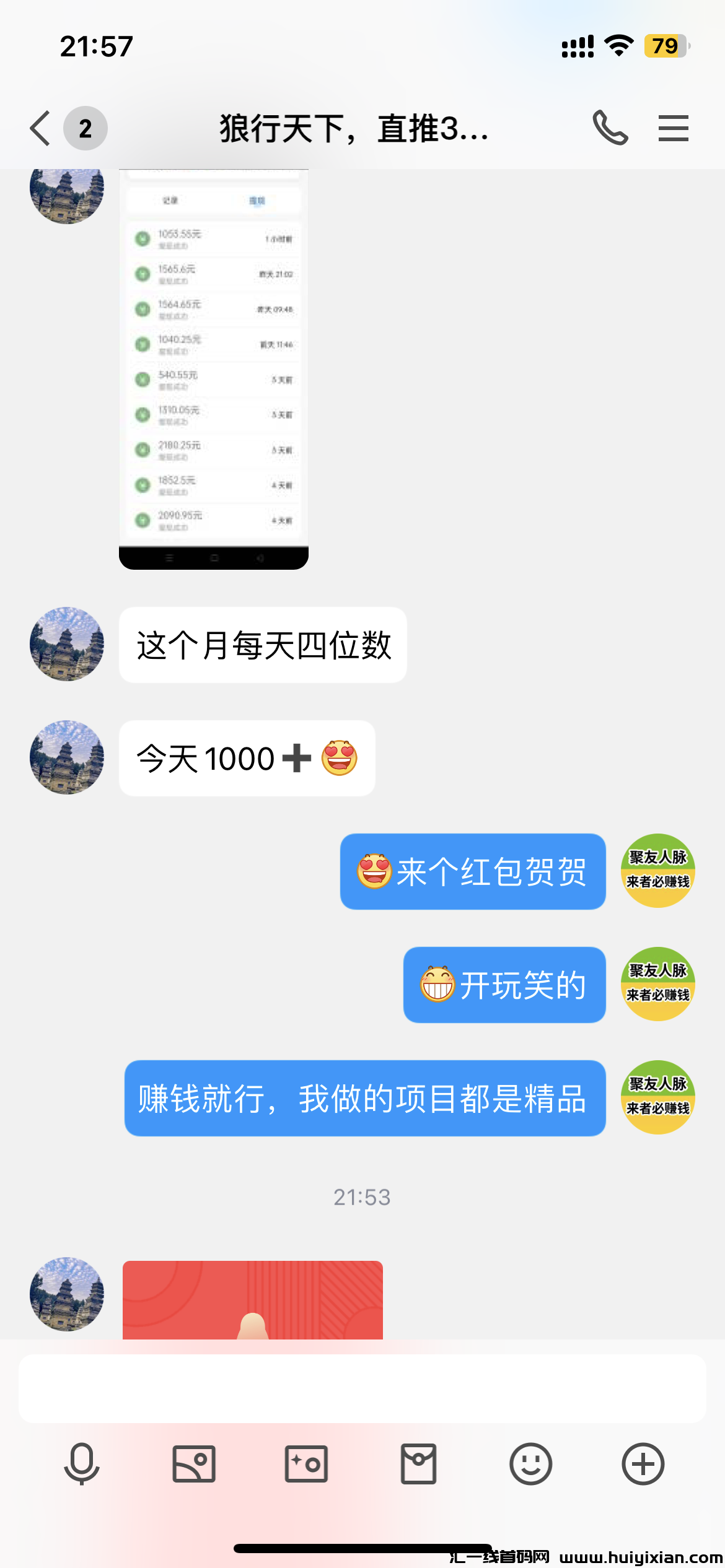Start a call with the phone icon
The image size is (725, 1568).
coord(610,128)
